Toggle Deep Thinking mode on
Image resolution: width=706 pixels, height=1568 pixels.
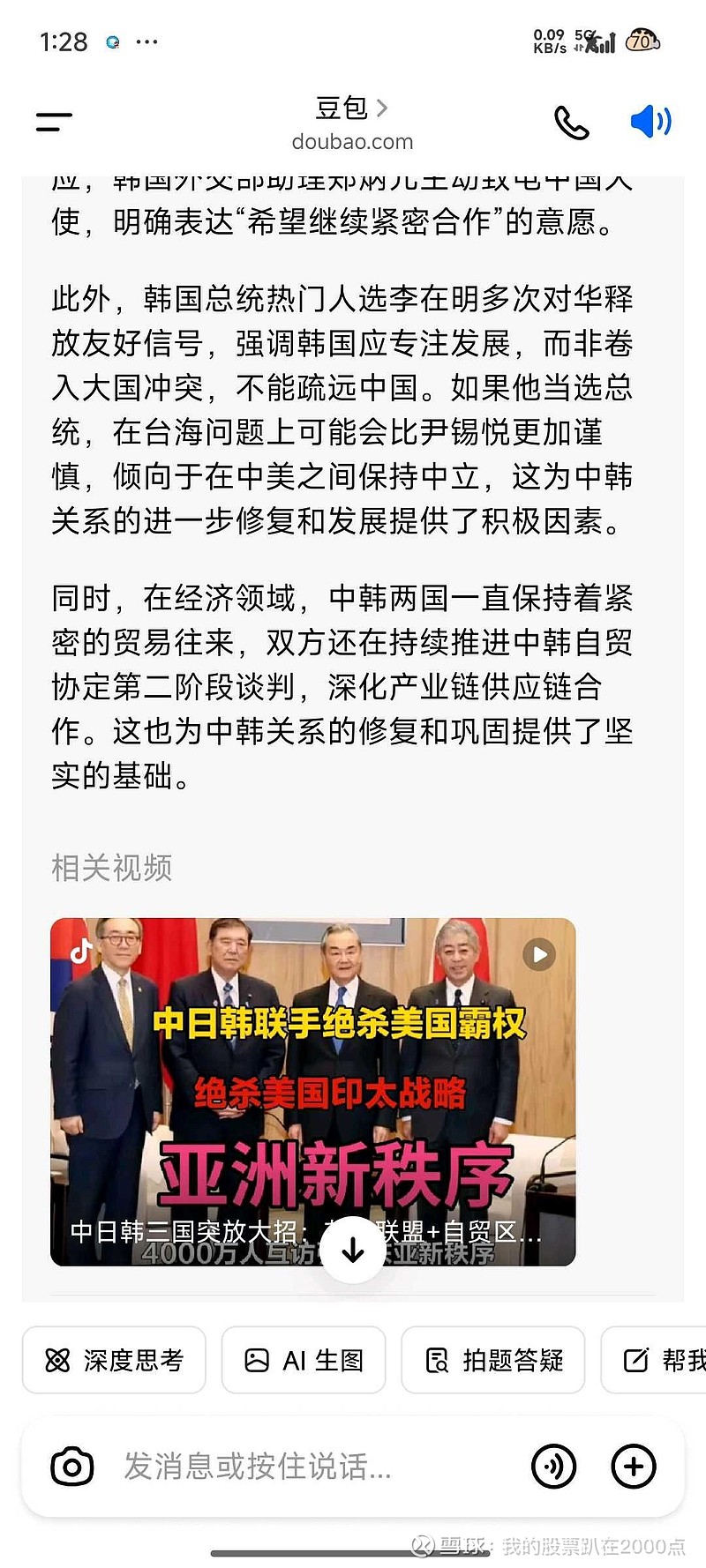point(114,1360)
